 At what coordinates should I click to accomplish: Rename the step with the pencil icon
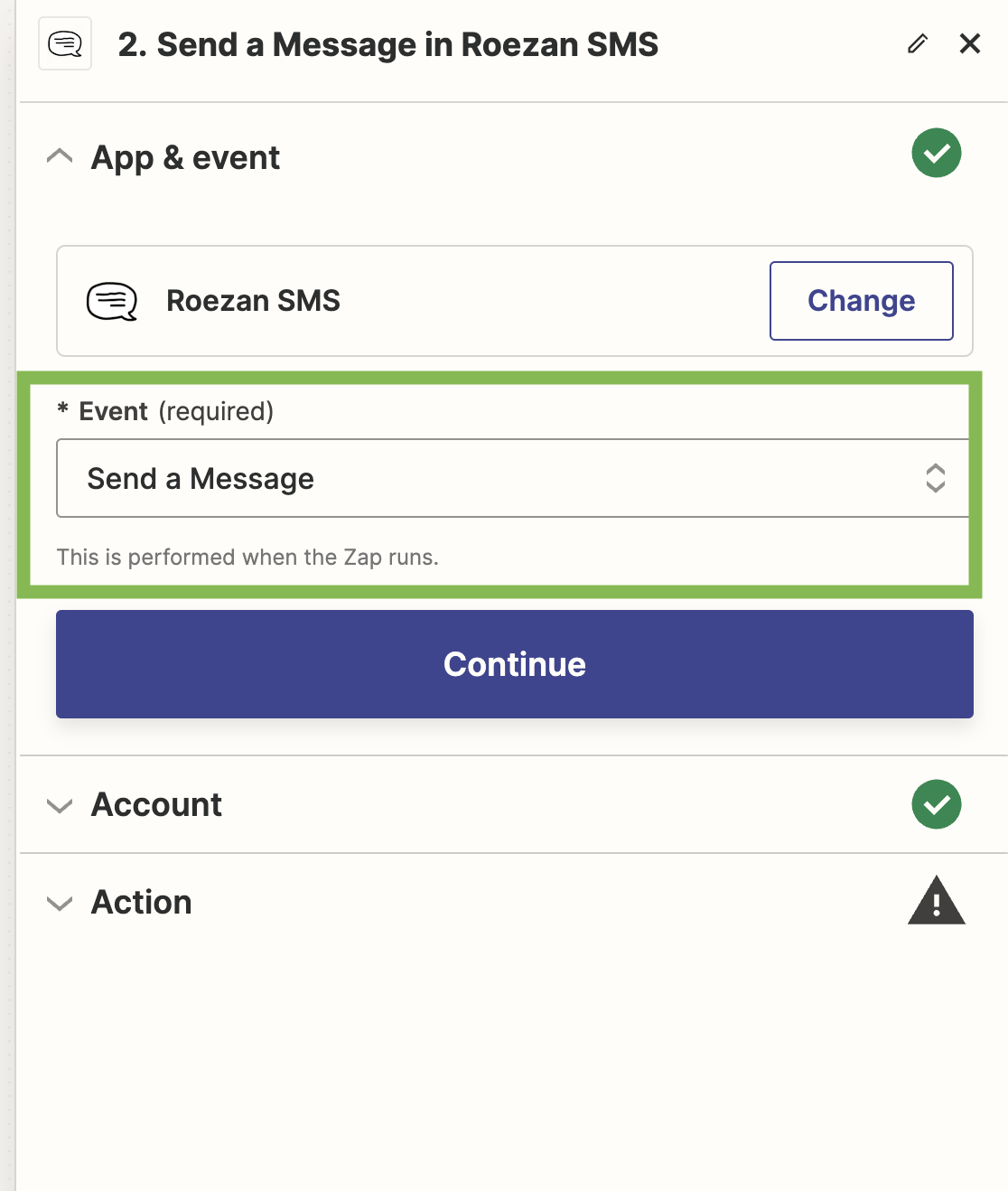point(918,43)
